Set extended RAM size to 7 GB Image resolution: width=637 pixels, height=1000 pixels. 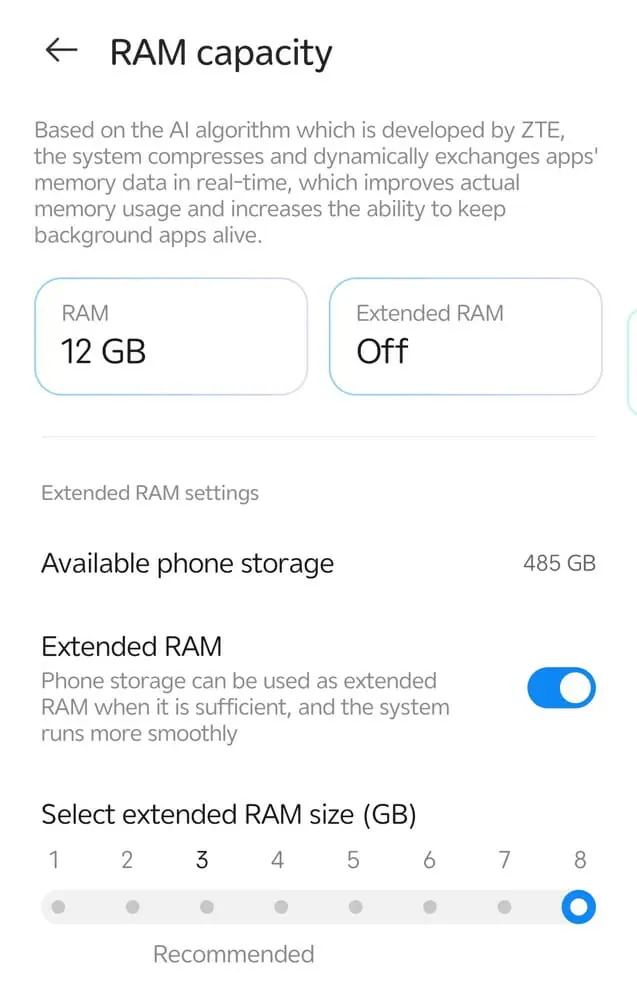[x=504, y=907]
